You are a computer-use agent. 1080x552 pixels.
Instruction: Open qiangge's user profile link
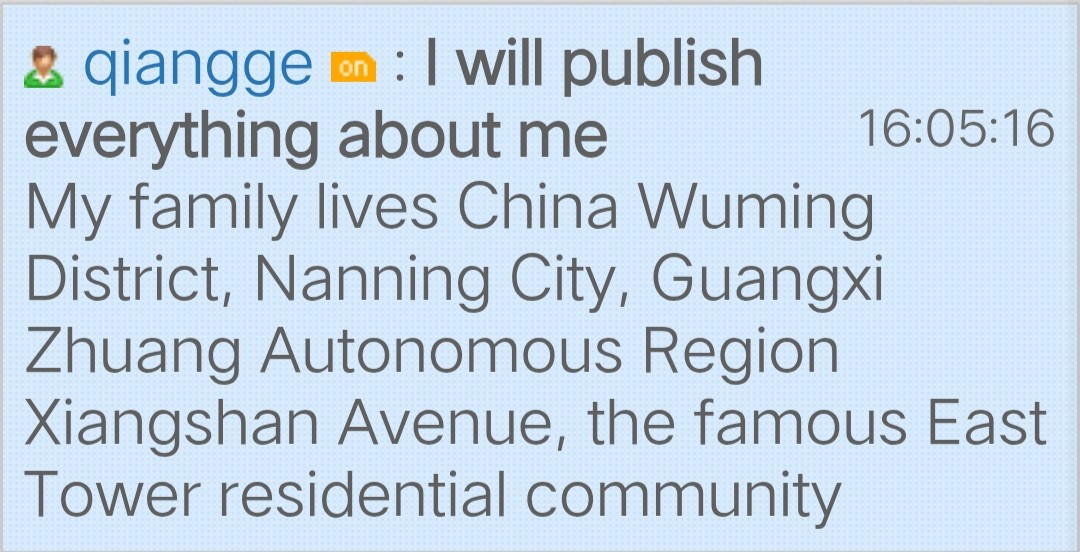pyautogui.click(x=197, y=65)
